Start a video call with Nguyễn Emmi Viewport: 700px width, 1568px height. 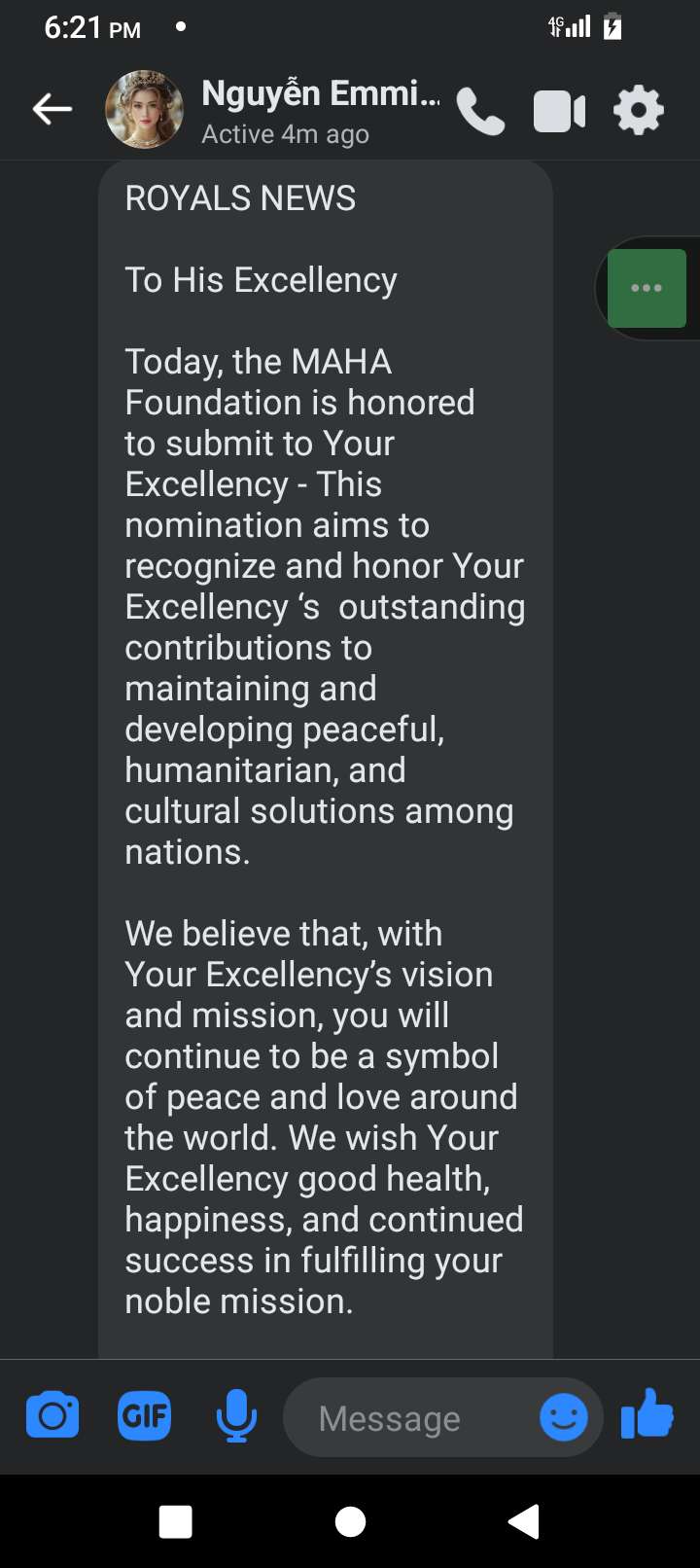click(x=559, y=111)
